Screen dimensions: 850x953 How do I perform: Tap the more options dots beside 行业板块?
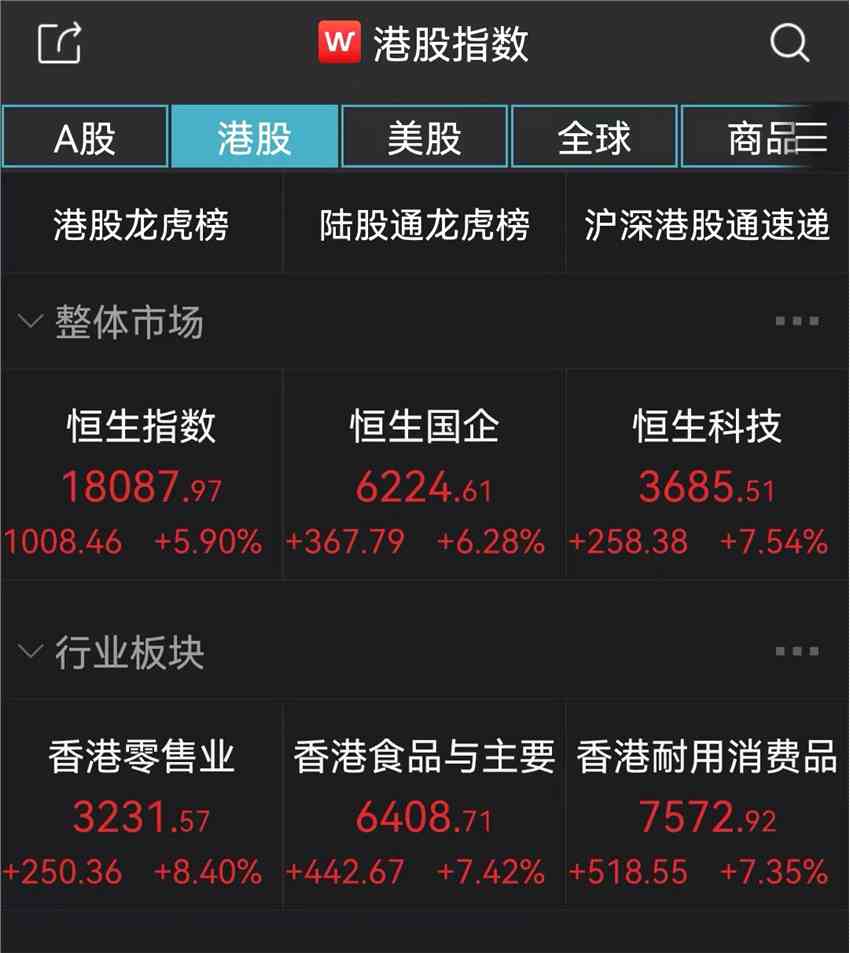[795, 650]
